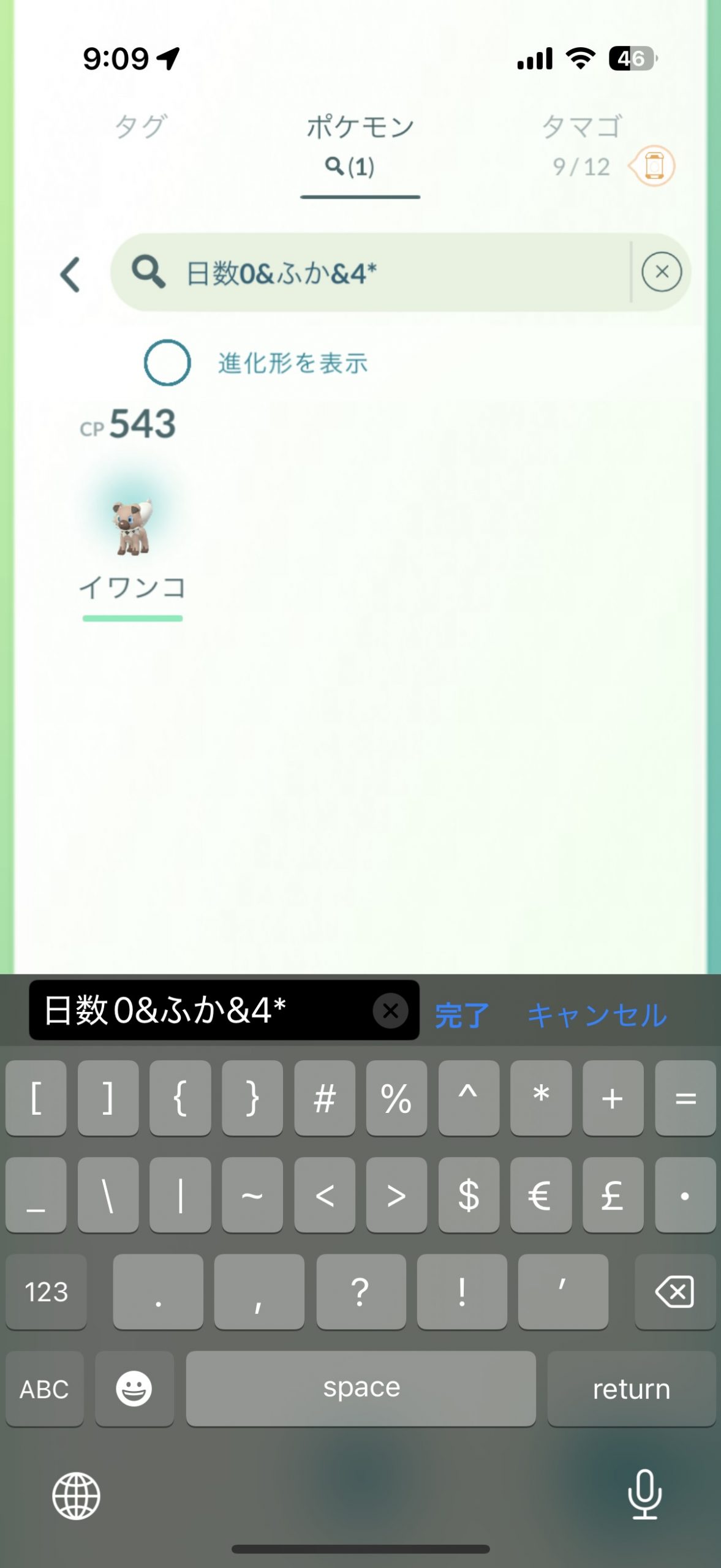This screenshot has width=721, height=1568.
Task: Hit the return key
Action: pos(631,1388)
